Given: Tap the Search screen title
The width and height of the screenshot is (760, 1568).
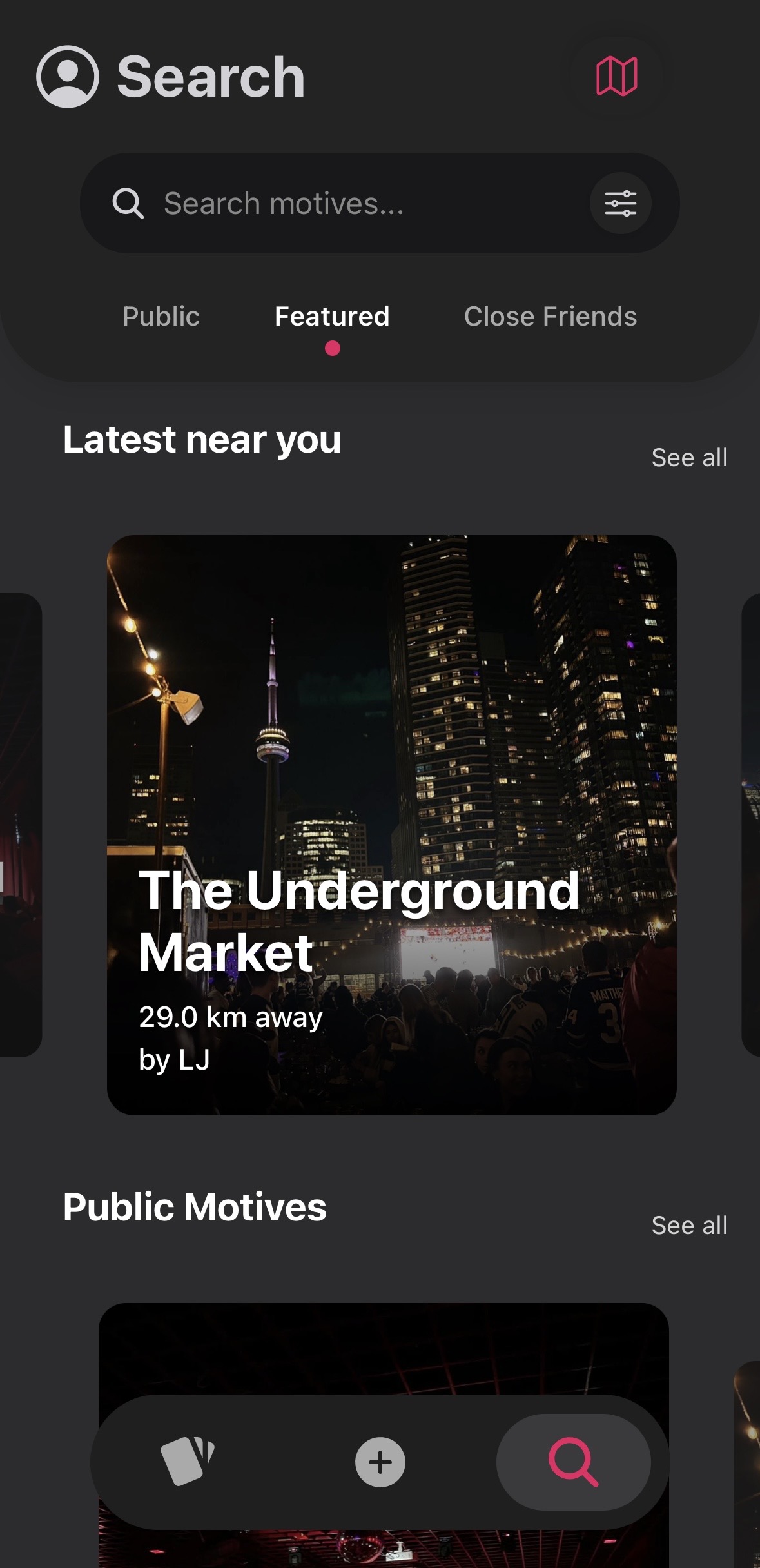Looking at the screenshot, I should coord(209,77).
